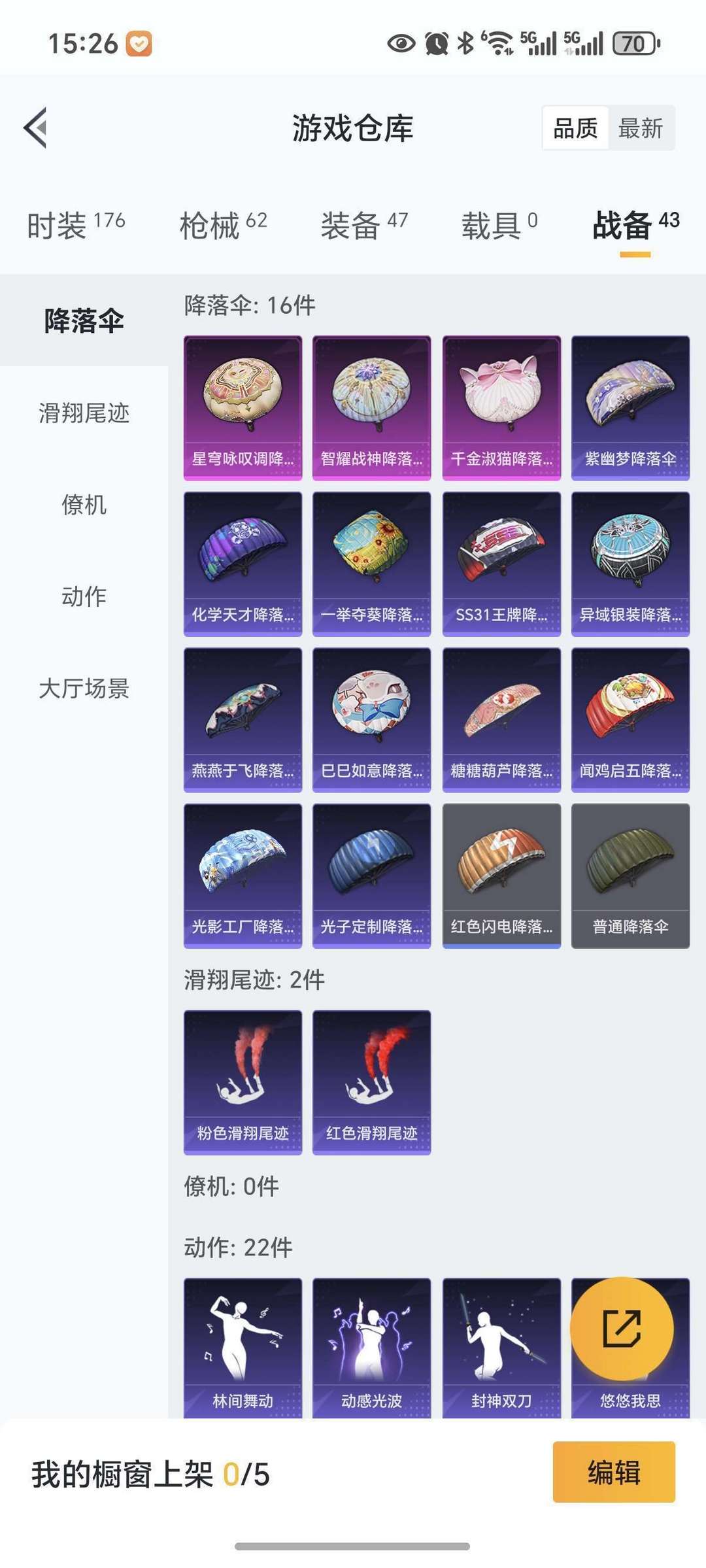Tap the 编辑 button

point(614,1472)
